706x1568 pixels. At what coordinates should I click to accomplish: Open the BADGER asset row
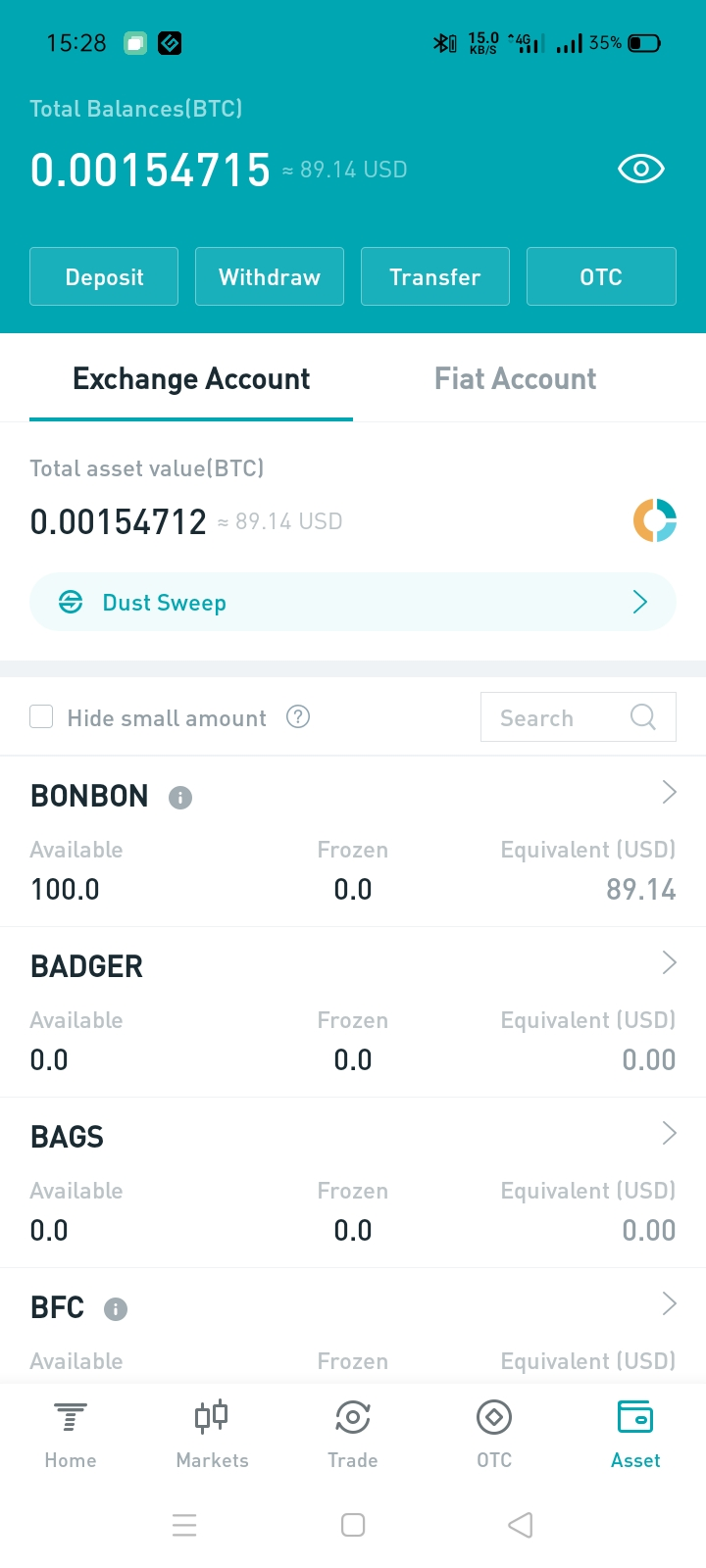353,1012
